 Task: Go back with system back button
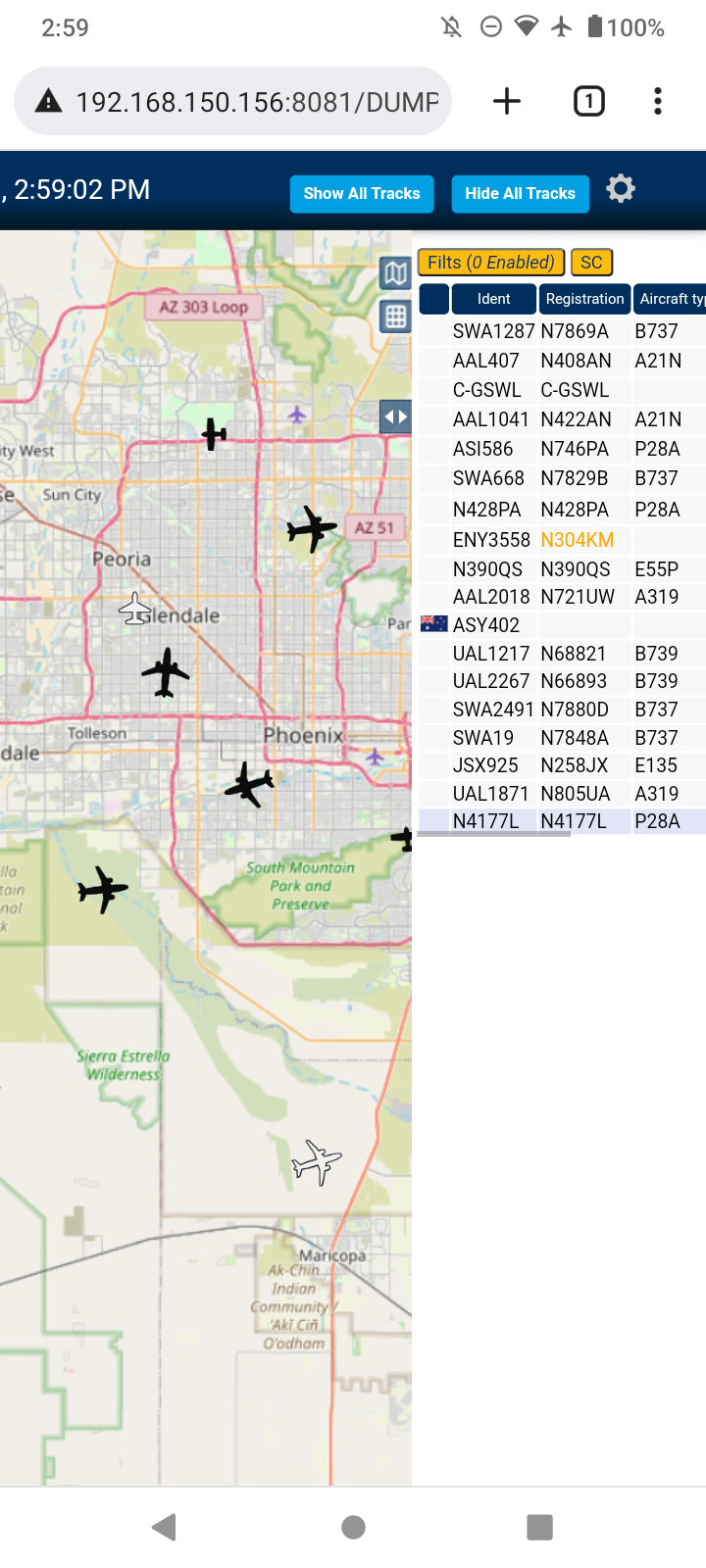tap(165, 1527)
